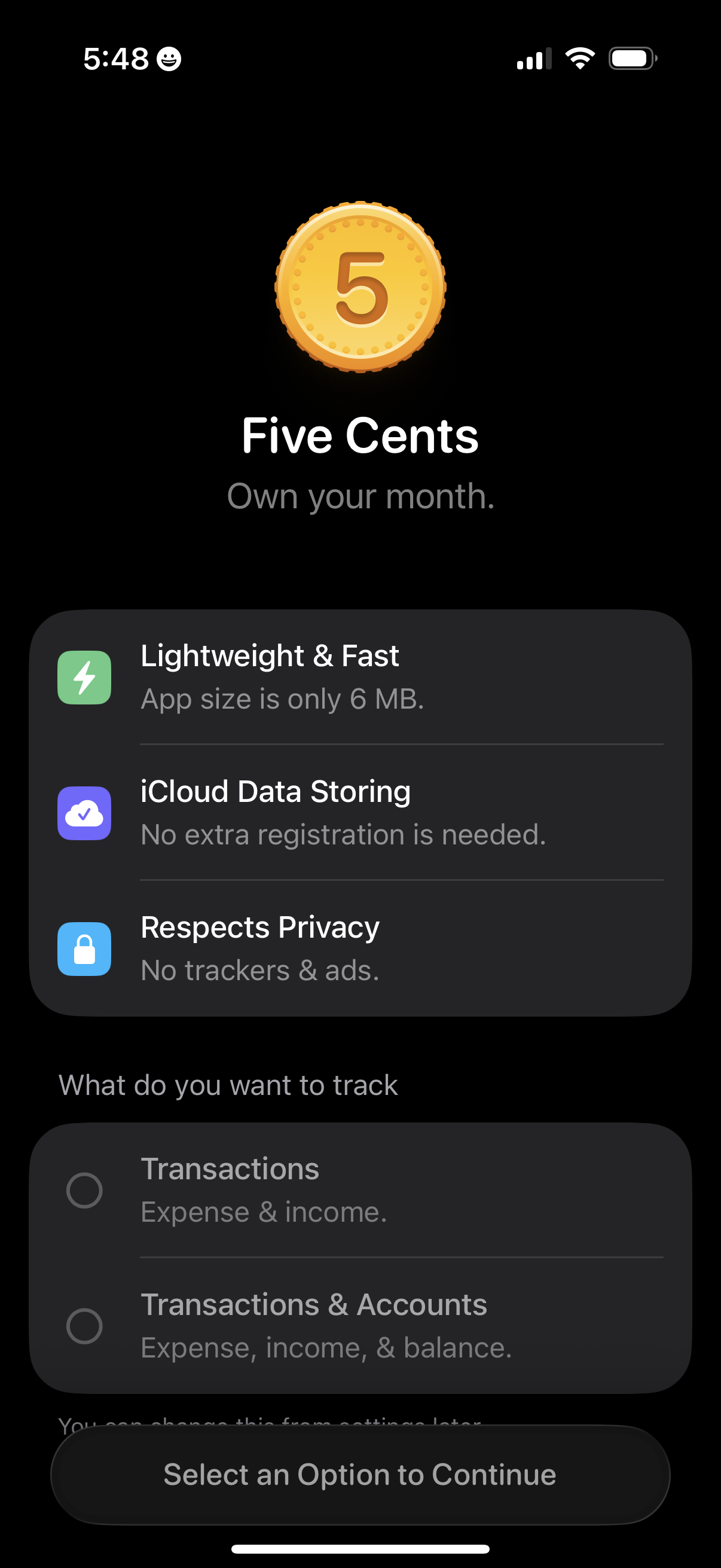Tap the battery indicator in status bar
The width and height of the screenshot is (721, 1568).
click(x=631, y=58)
